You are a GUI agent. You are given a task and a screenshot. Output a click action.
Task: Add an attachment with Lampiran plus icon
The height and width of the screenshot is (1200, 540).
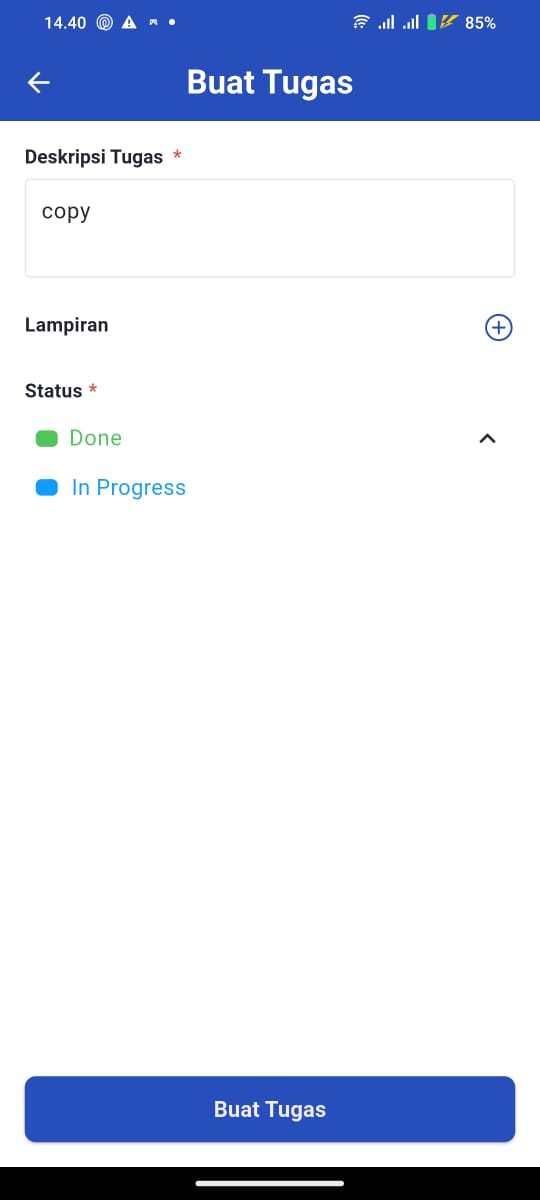498,327
